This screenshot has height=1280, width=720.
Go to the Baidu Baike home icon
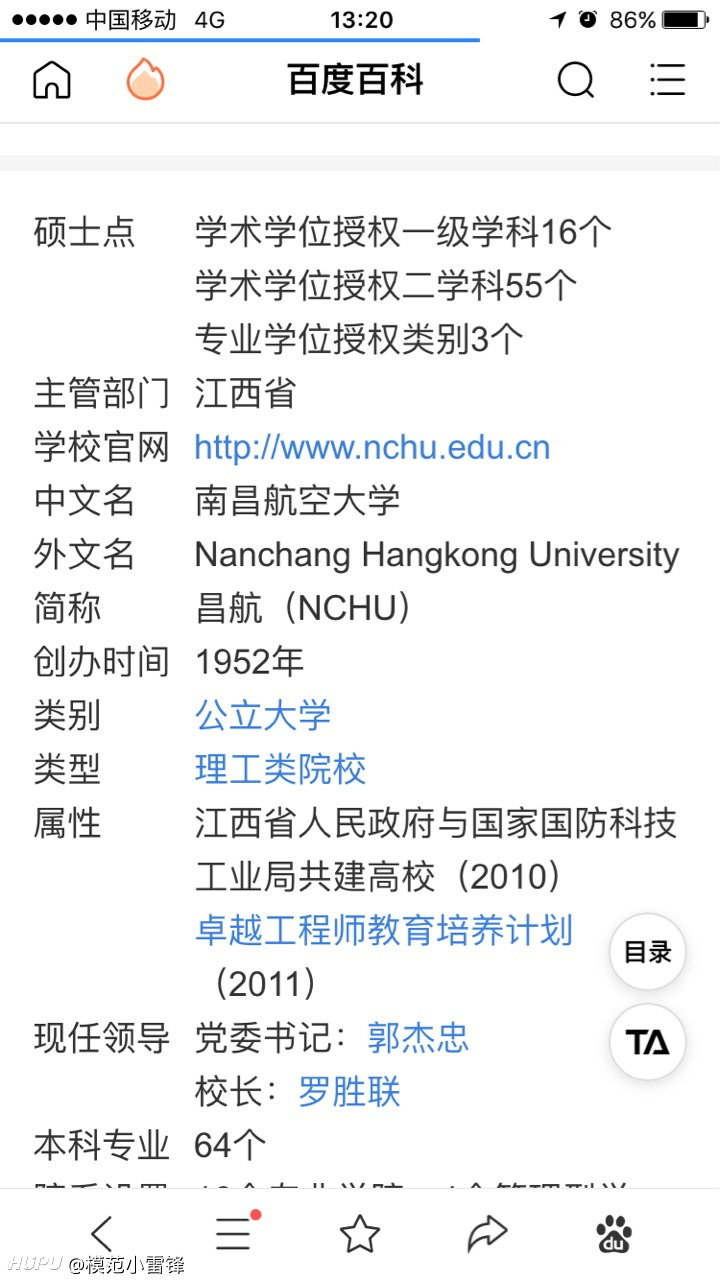[52, 80]
